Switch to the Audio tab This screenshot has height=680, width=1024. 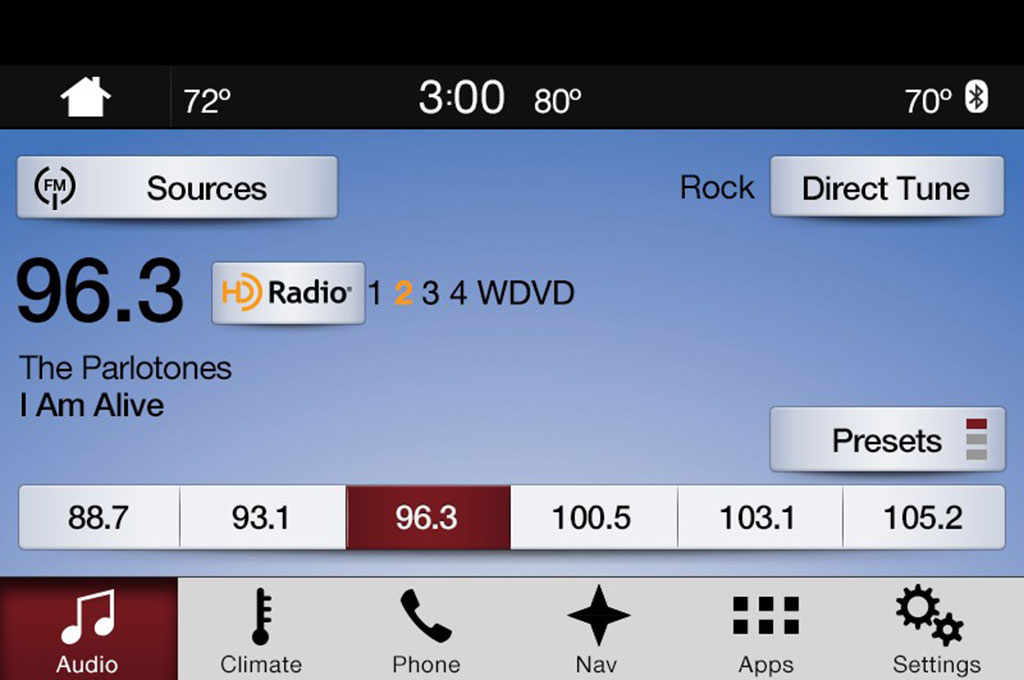(88, 630)
